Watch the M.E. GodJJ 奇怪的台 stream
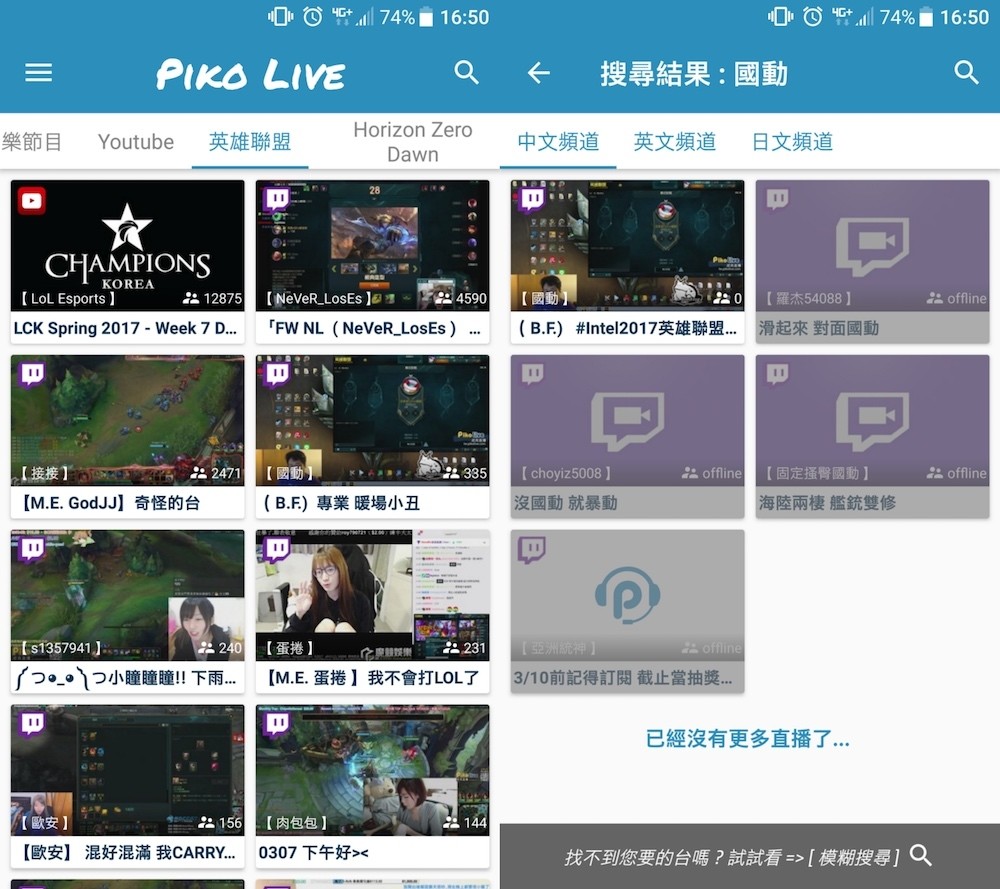Viewport: 1000px width, 889px height. (127, 435)
